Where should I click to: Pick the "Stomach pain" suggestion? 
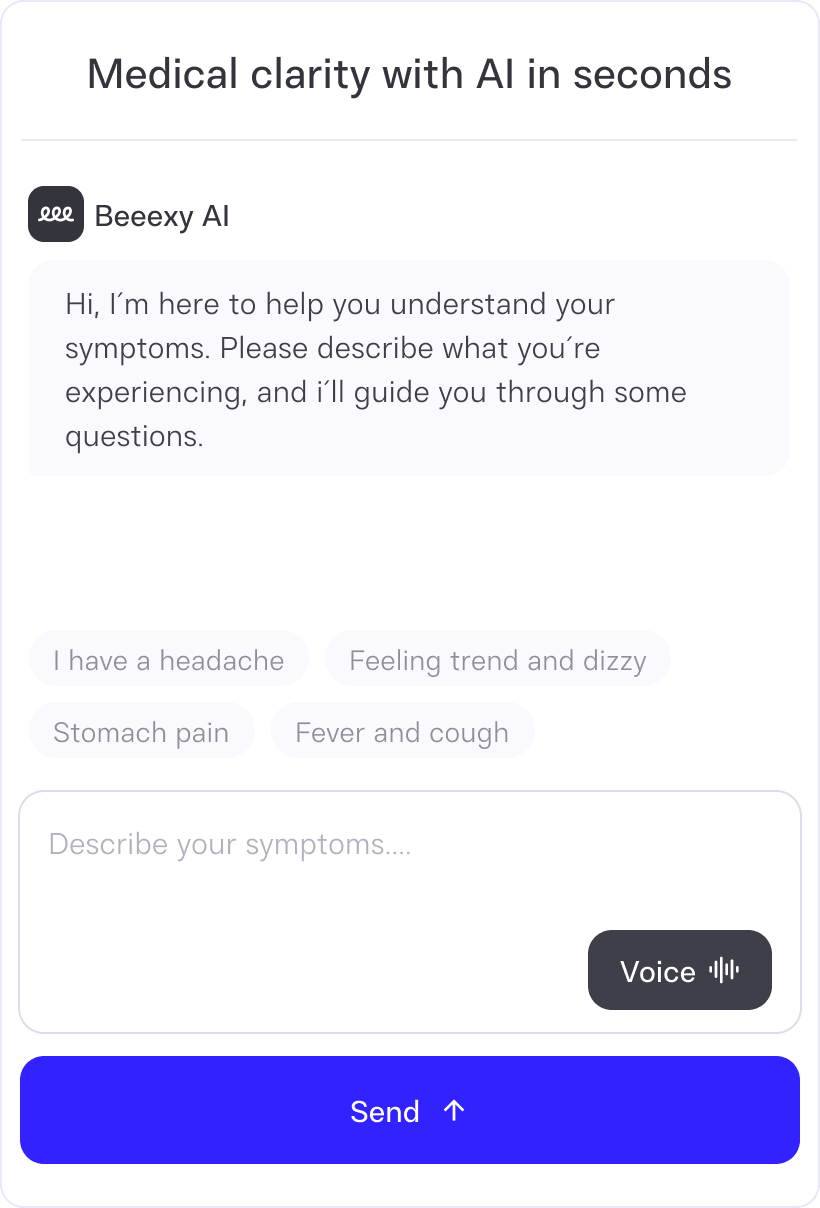coord(141,732)
